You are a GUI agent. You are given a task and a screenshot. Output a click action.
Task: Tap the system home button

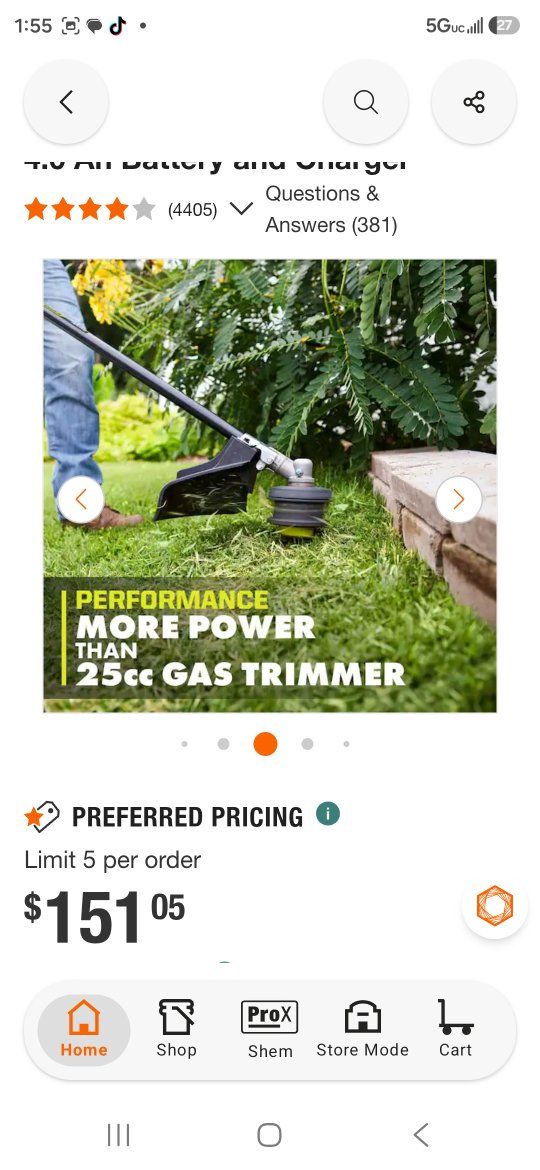tap(269, 1135)
